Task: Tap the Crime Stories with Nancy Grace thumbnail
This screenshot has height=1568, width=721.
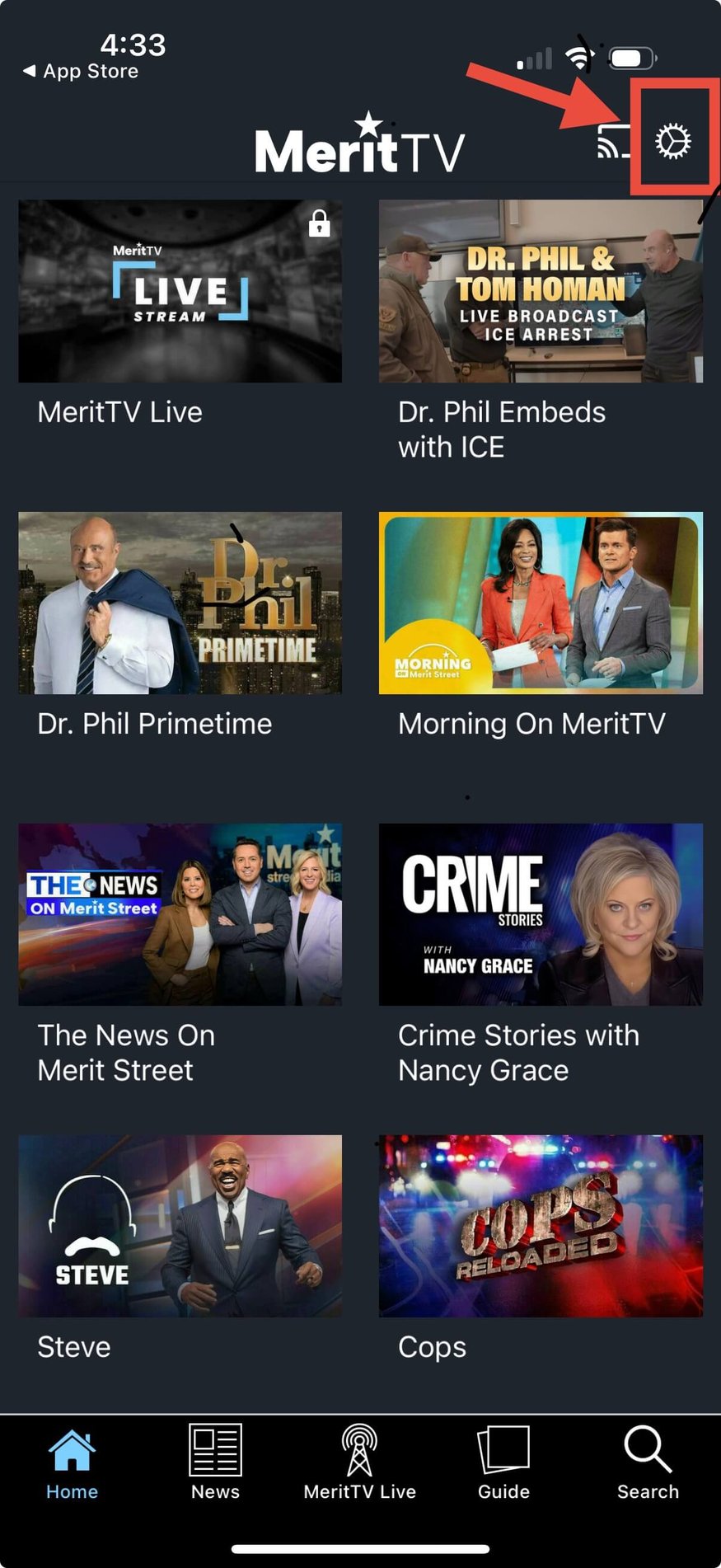Action: click(x=540, y=915)
